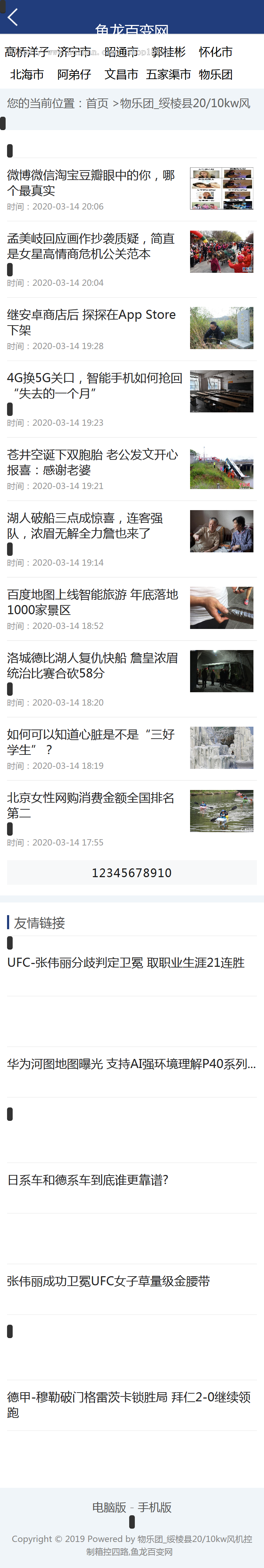Tap the page numbers pagination bar
This screenshot has height=1568, width=264.
pyautogui.click(x=132, y=872)
